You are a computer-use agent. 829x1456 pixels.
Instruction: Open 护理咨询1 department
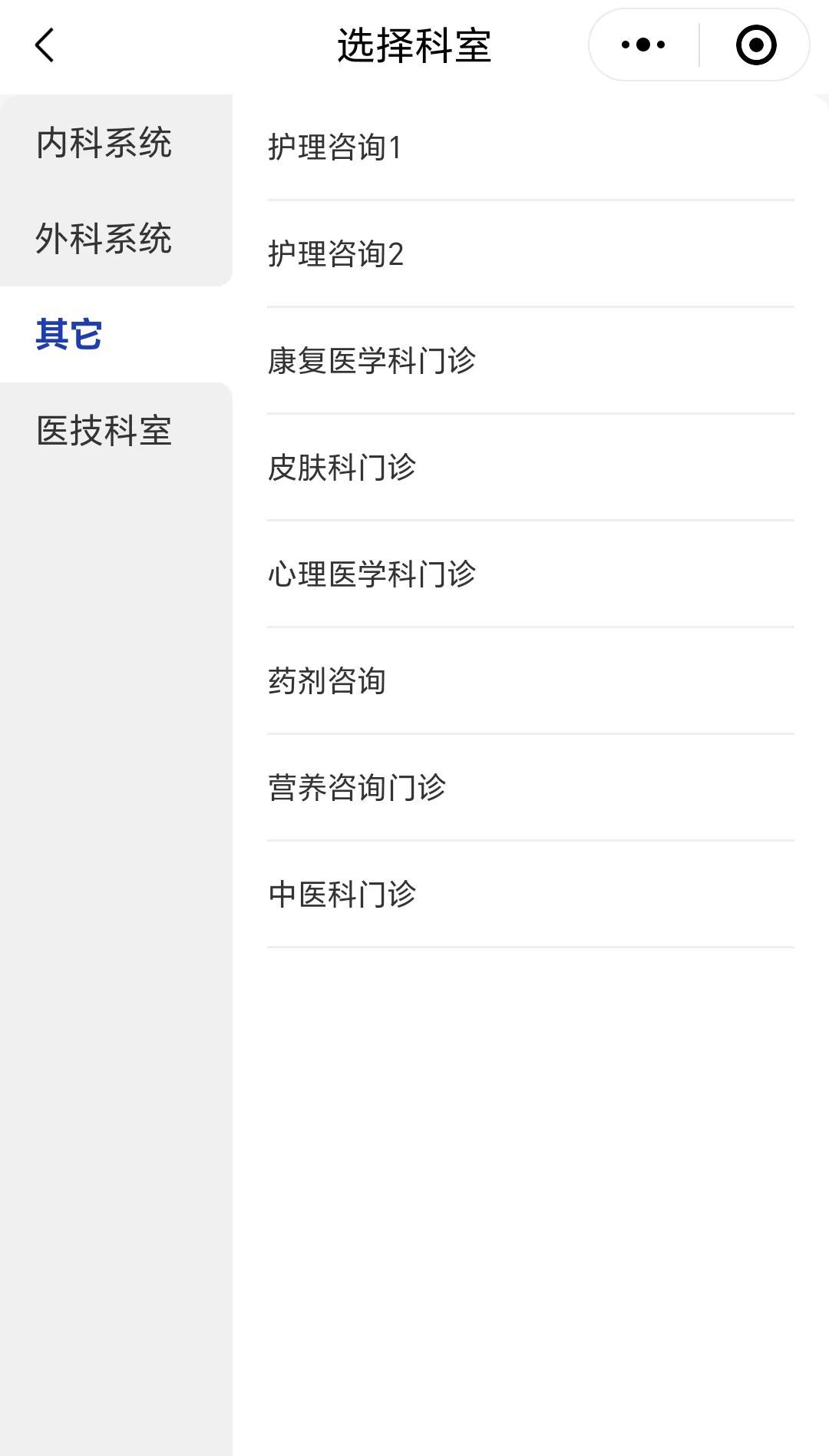(530, 147)
